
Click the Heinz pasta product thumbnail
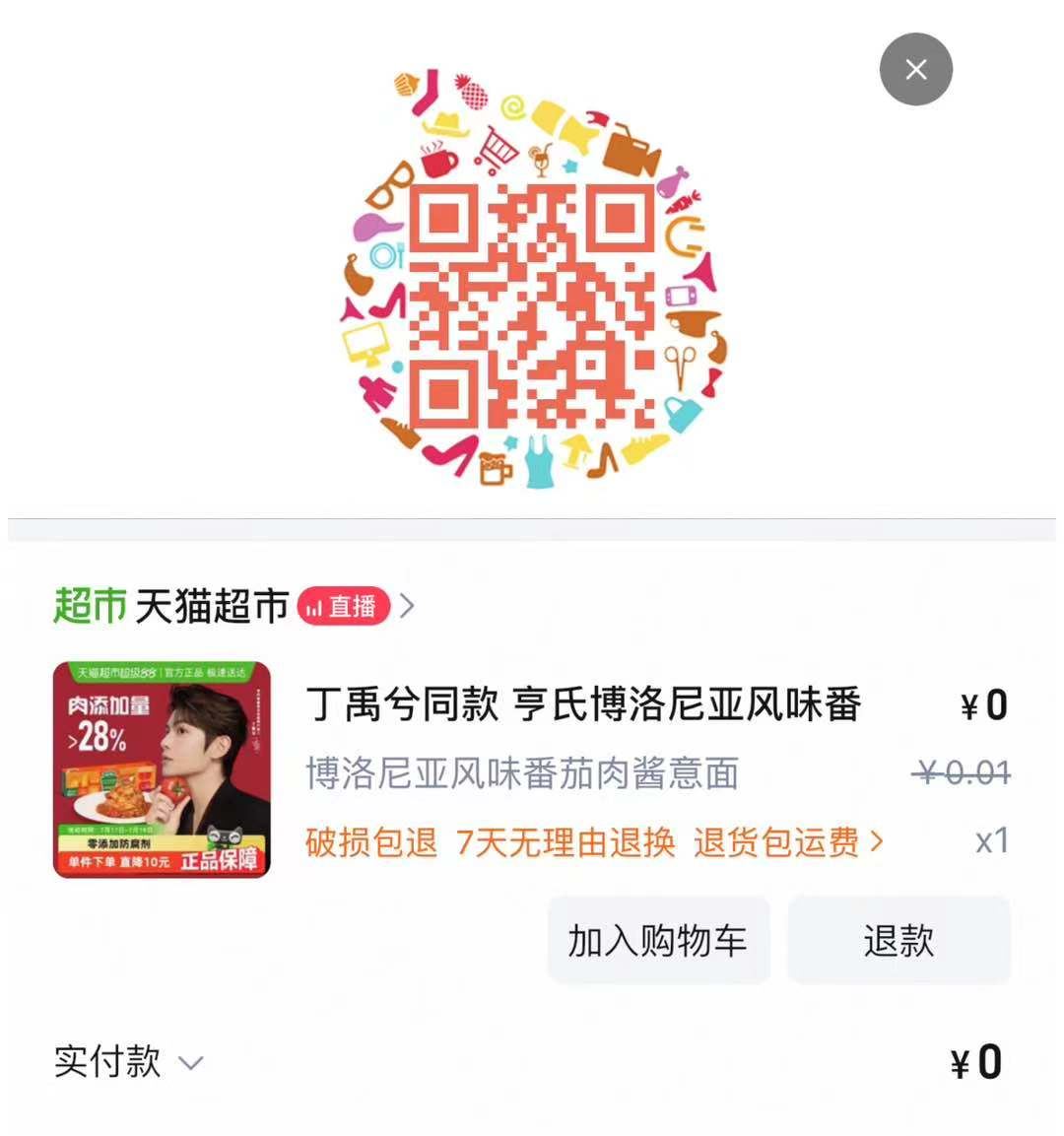click(163, 768)
